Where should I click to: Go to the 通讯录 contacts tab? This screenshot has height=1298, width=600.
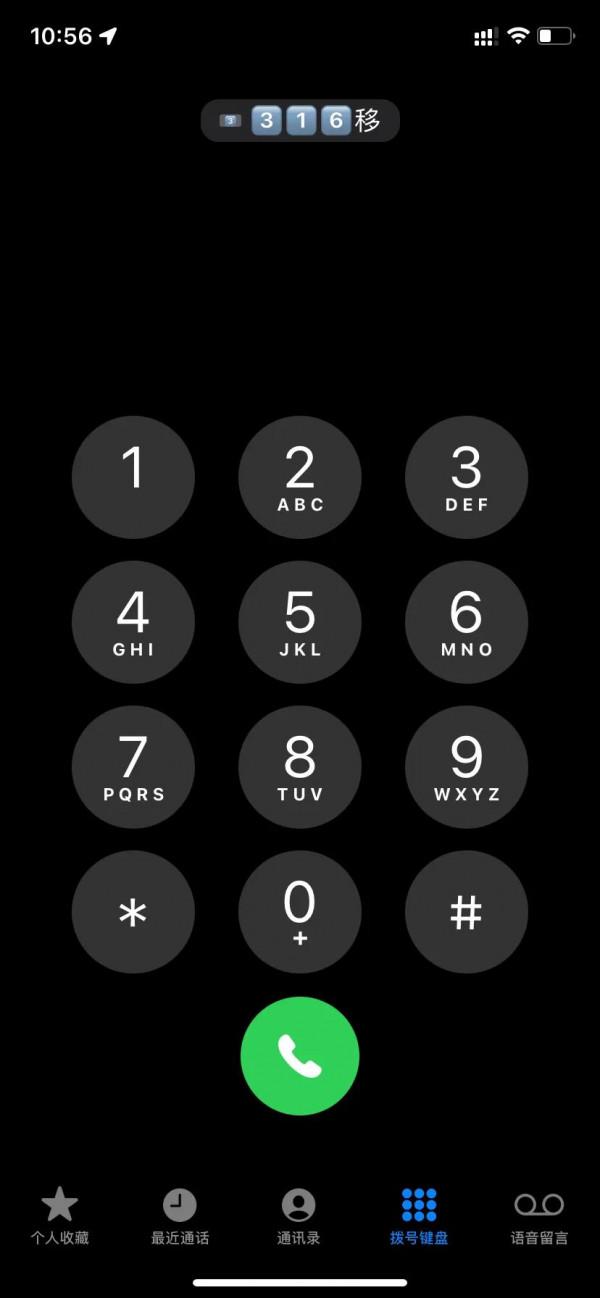[299, 1215]
